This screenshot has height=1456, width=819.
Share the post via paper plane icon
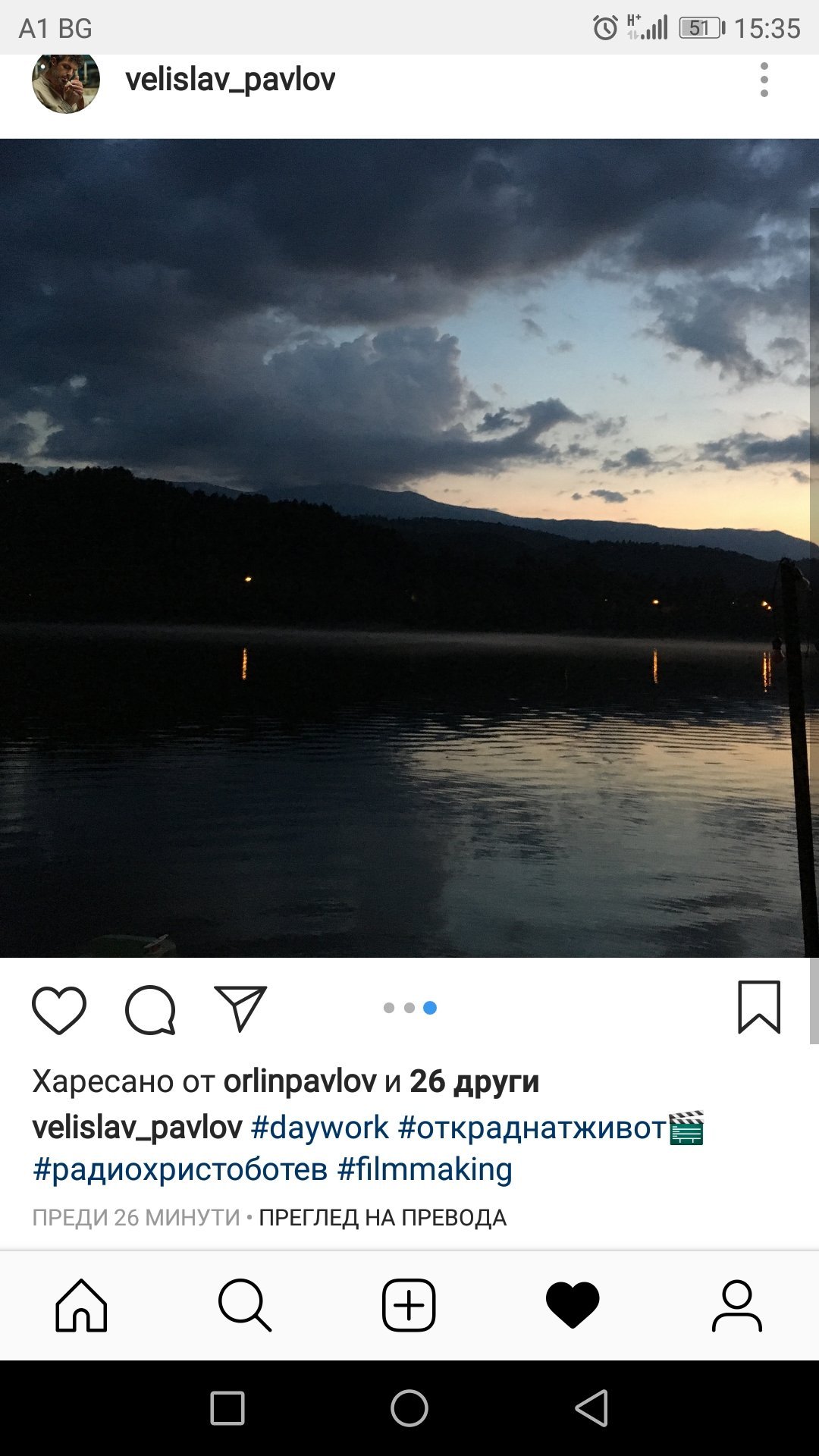(x=240, y=1009)
